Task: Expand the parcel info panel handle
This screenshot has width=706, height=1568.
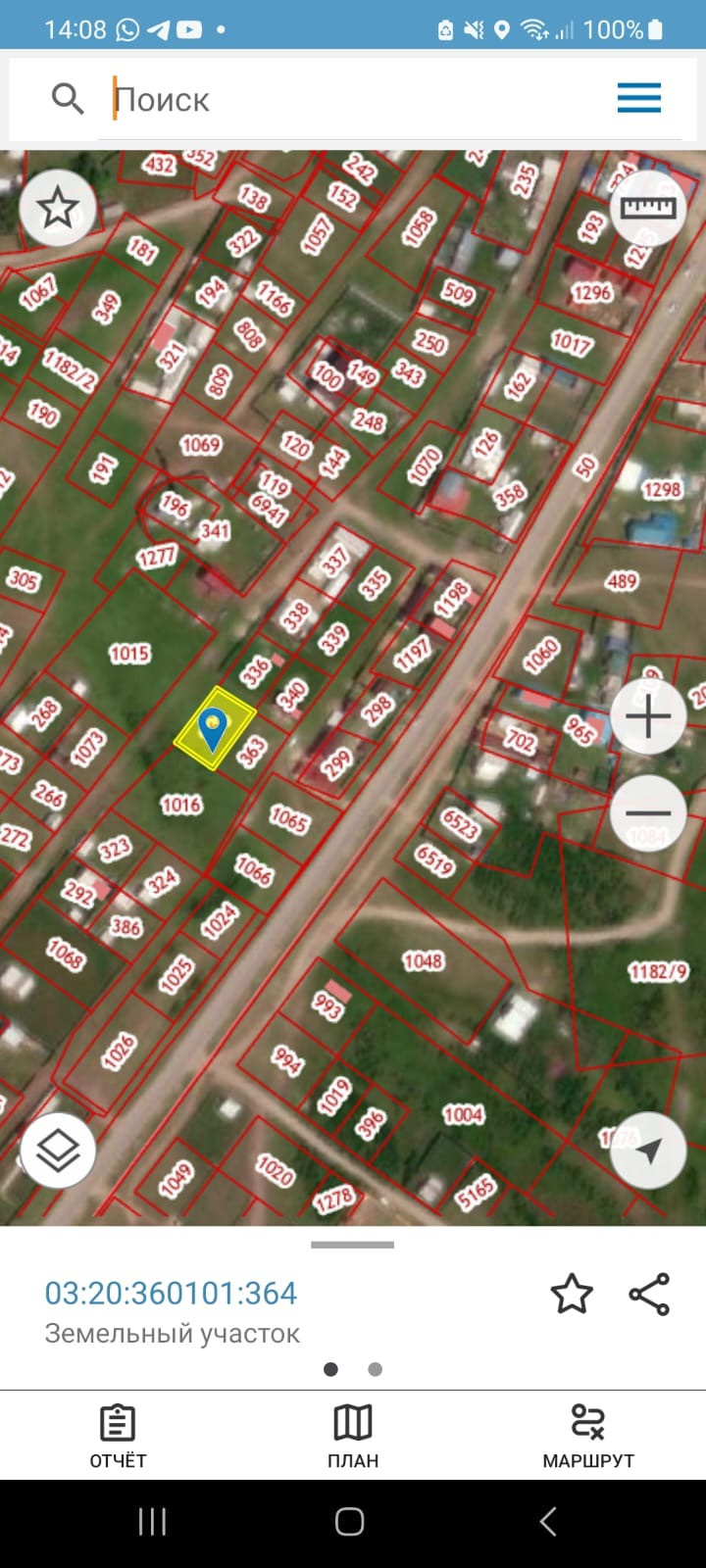Action: pyautogui.click(x=352, y=1245)
